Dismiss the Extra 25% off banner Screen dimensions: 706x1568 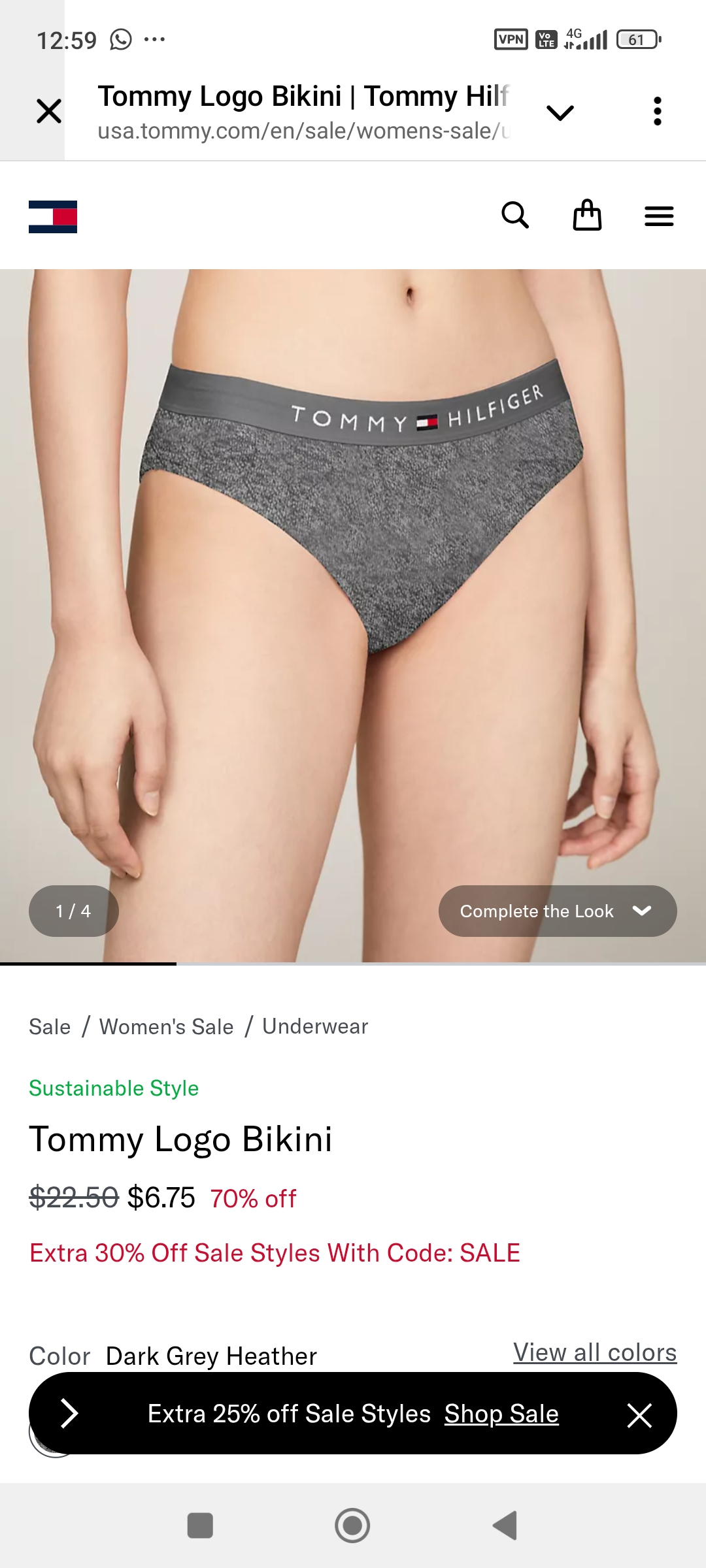[x=639, y=1415]
